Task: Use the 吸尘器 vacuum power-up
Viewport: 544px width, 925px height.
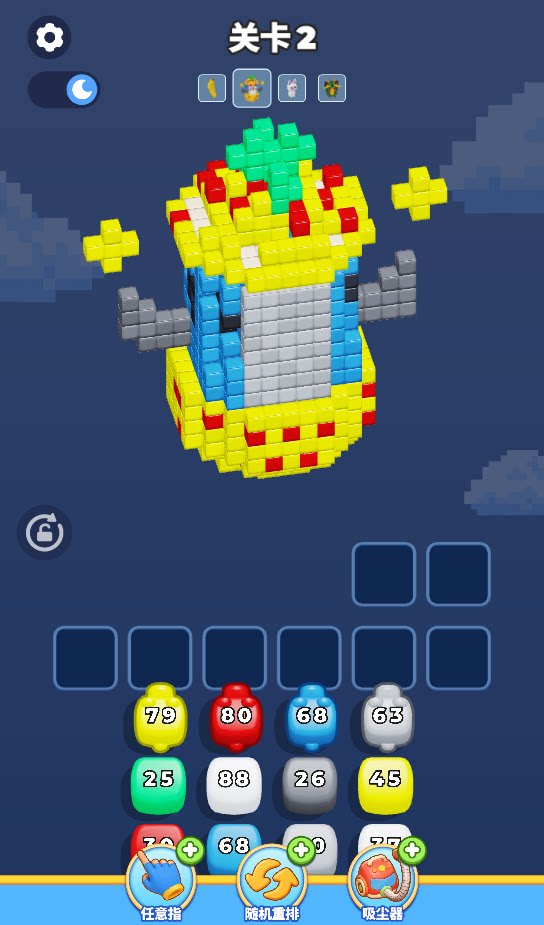Action: pyautogui.click(x=383, y=881)
